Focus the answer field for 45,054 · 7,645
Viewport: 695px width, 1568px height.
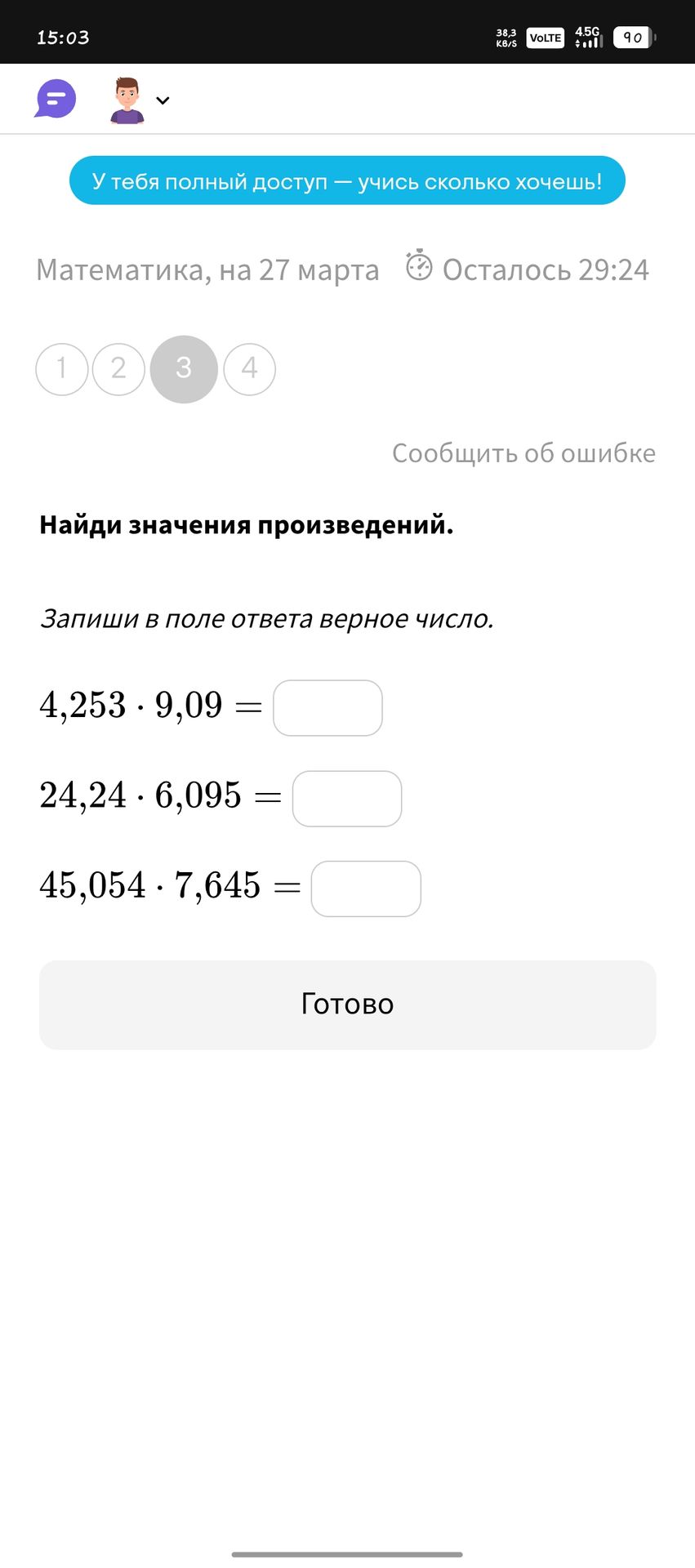366,889
